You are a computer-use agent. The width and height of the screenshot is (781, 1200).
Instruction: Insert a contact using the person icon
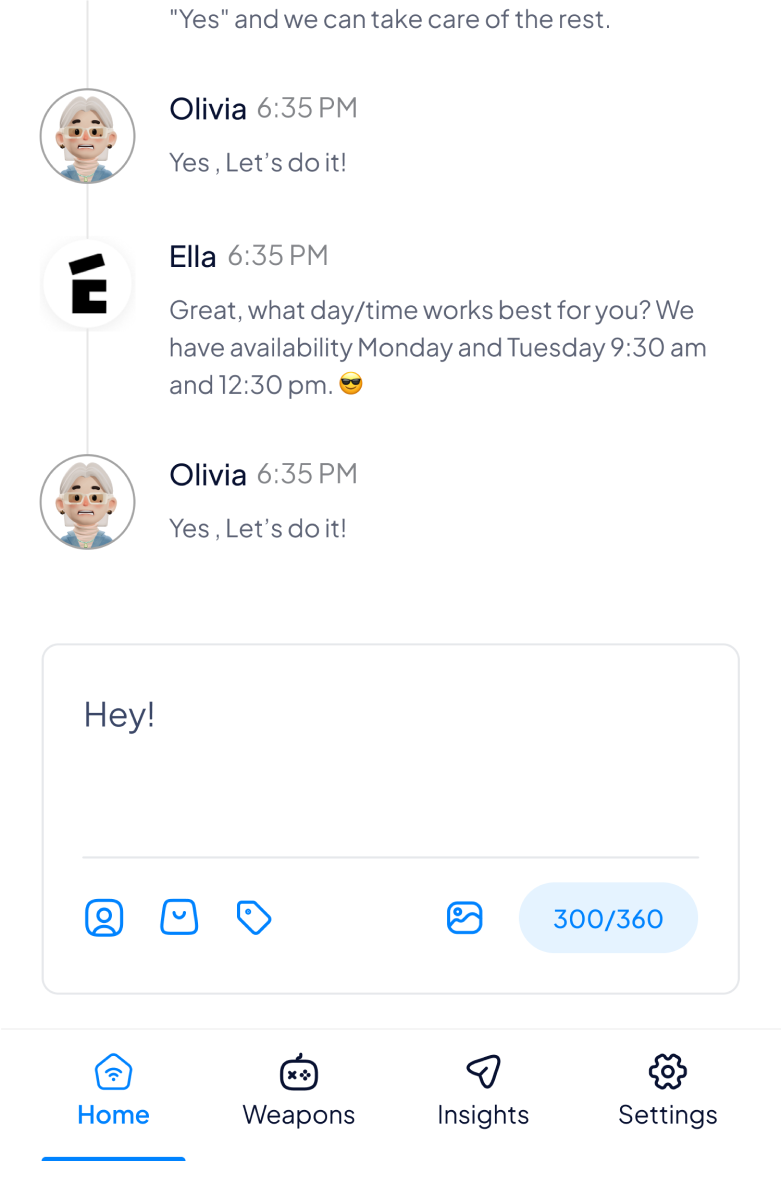pyautogui.click(x=104, y=917)
